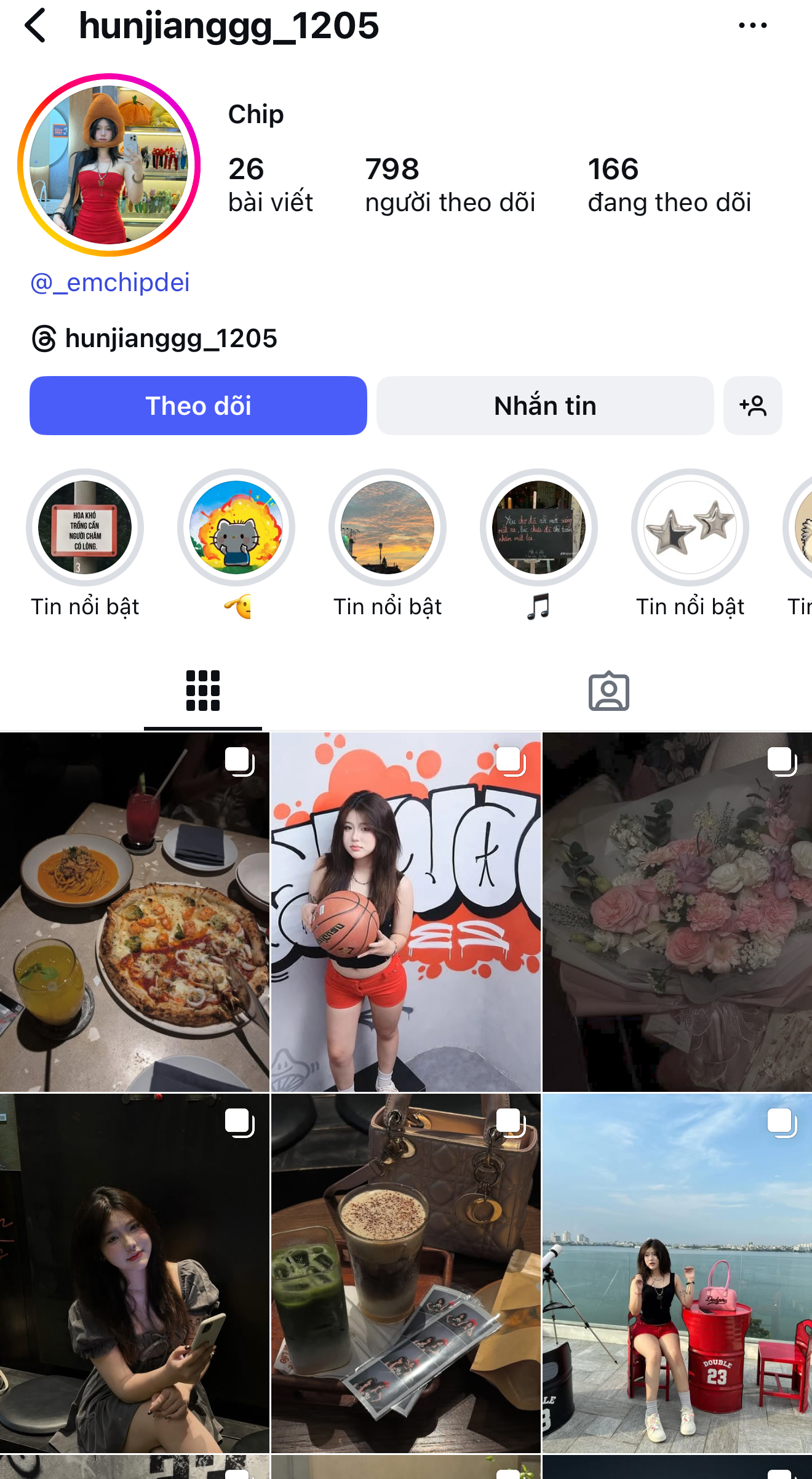812x1479 pixels.
Task: Open the basketball graffiti post
Action: point(406,912)
